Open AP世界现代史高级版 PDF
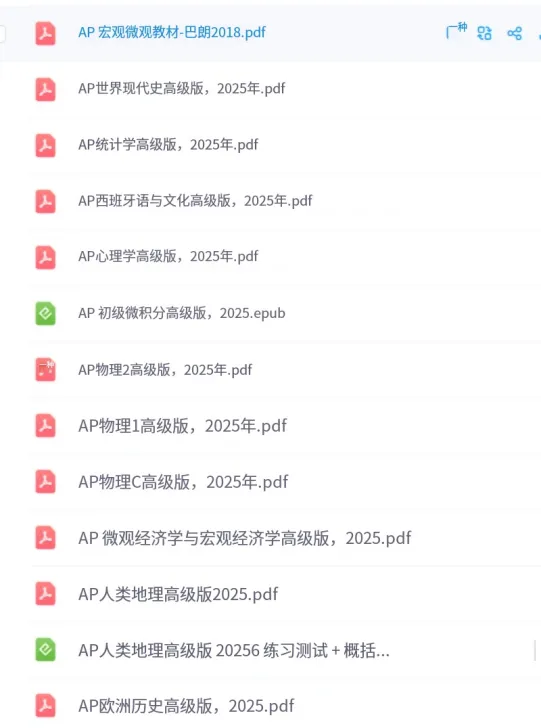541x728 pixels. pos(182,88)
